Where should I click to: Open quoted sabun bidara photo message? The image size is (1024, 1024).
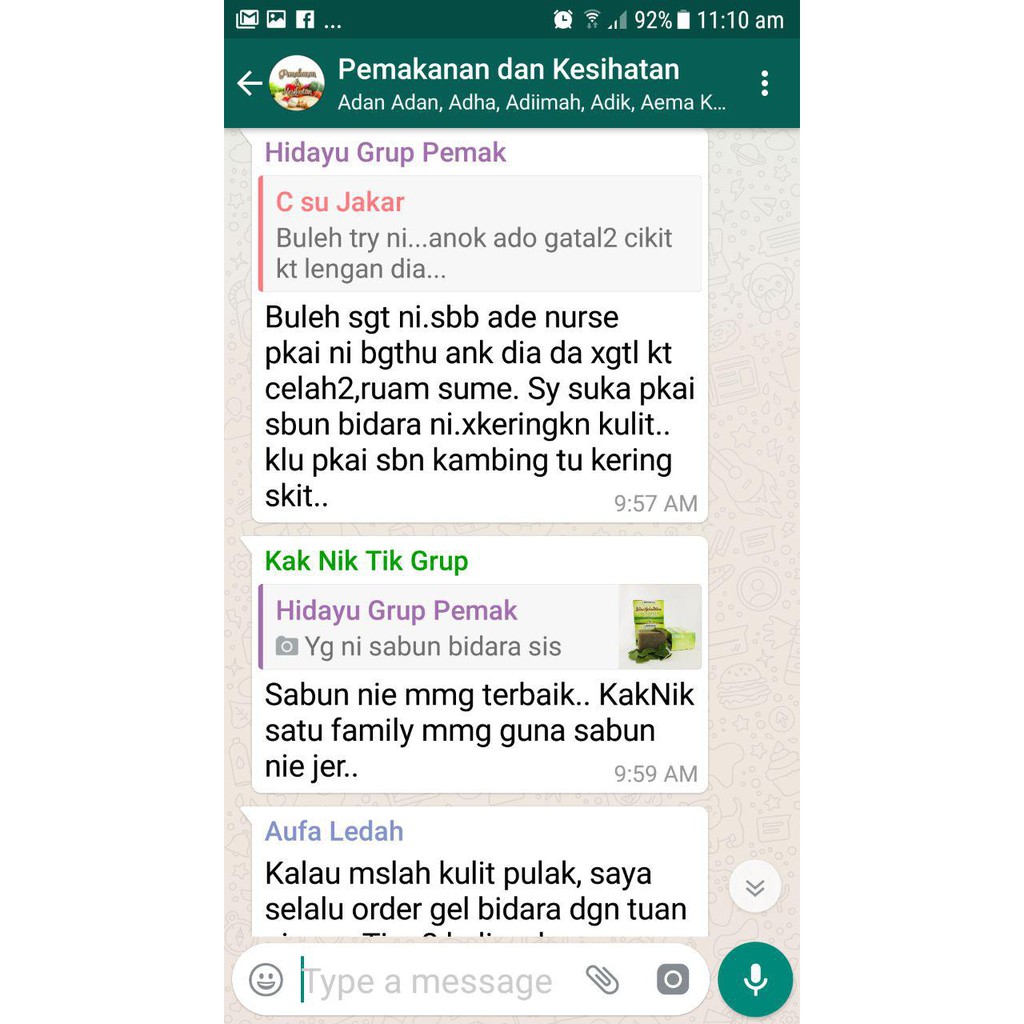[480, 627]
